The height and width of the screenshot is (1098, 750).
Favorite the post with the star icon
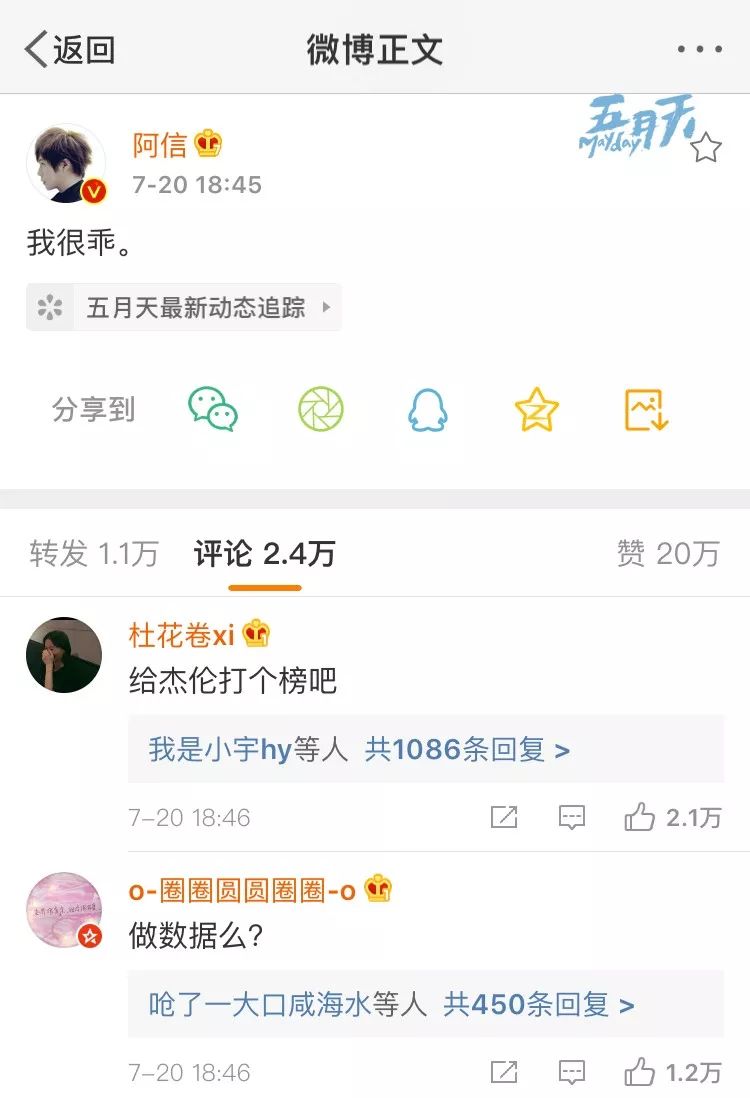coord(706,148)
